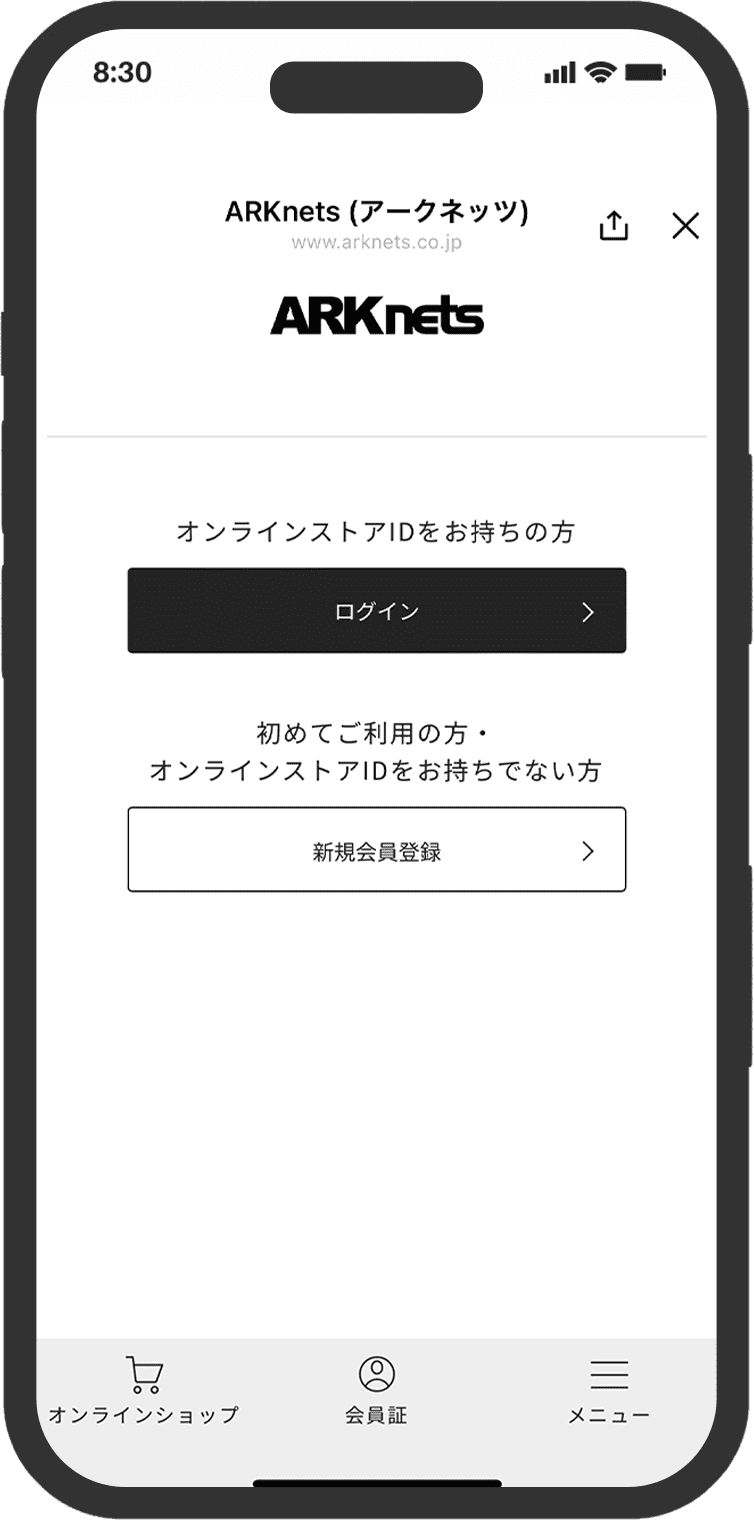Switch to the 会員証 tab
The width and height of the screenshot is (754, 1521).
[377, 1390]
